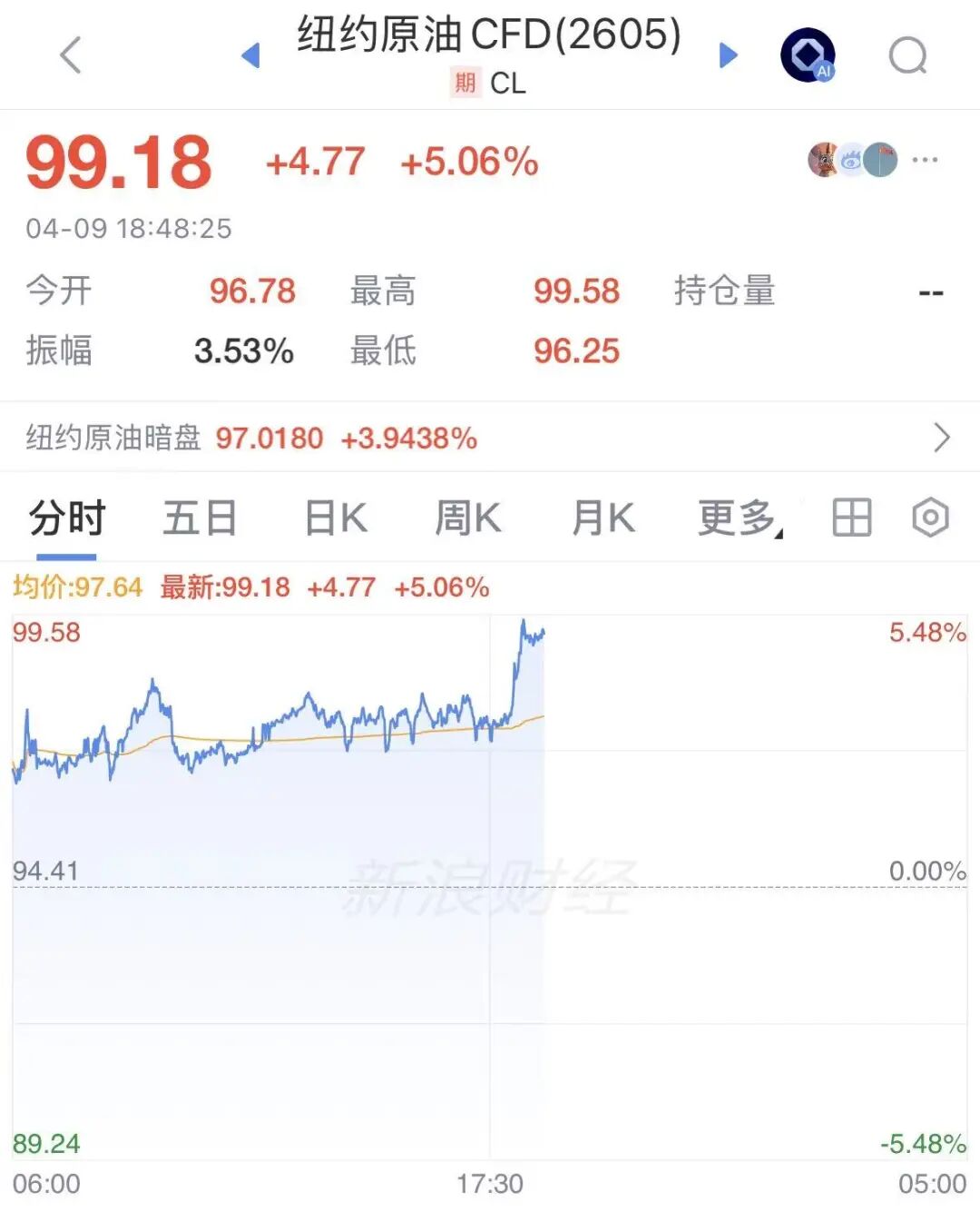Switch to the 五日 chart tab
980x1212 pixels.
click(200, 518)
